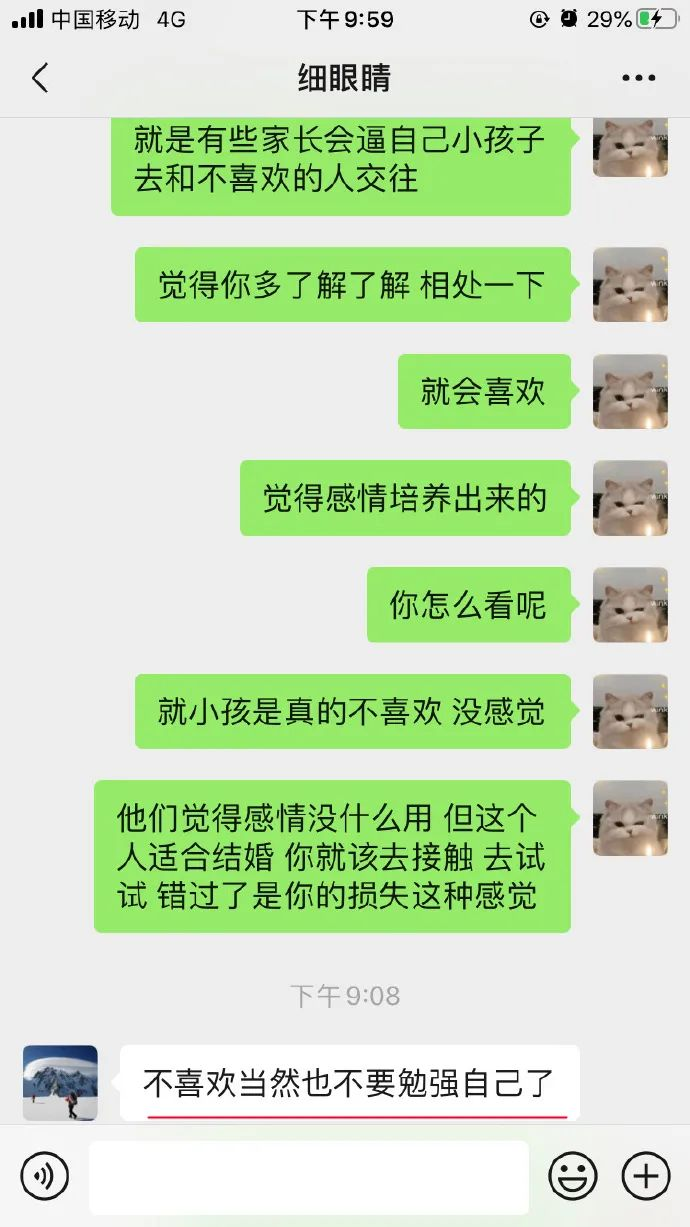Go back from the 细眼睛 chat
Screen dimensions: 690x1227
click(x=40, y=78)
